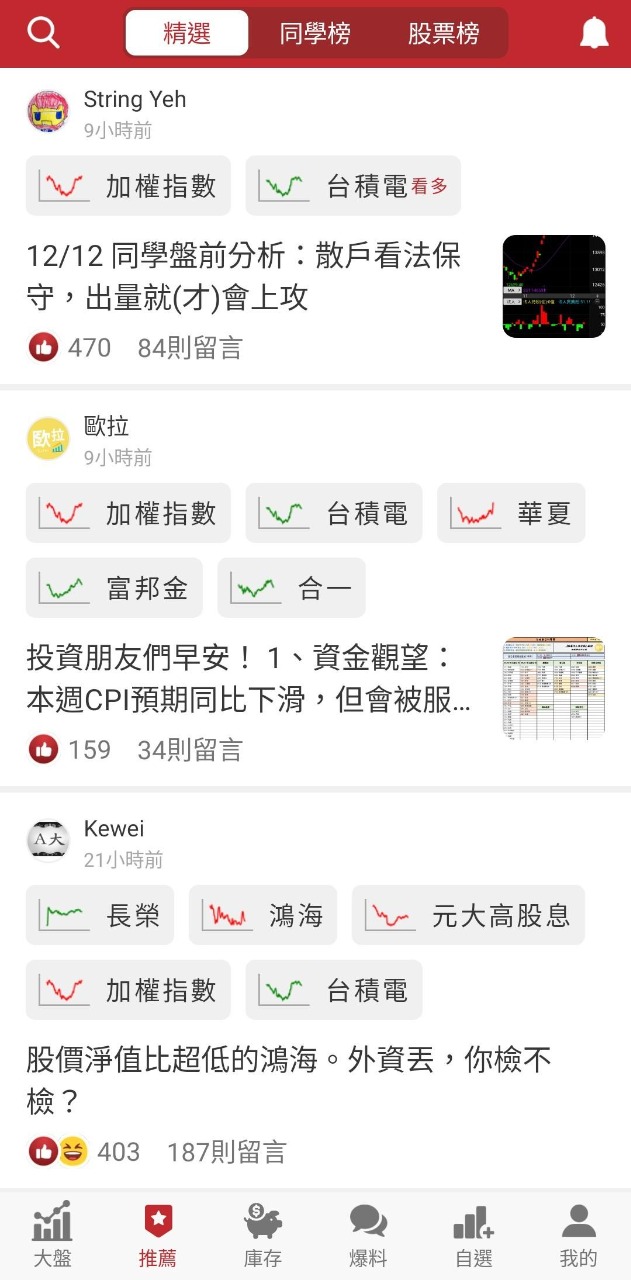
Task: Switch to the 同學榜 tab
Action: pos(315,33)
